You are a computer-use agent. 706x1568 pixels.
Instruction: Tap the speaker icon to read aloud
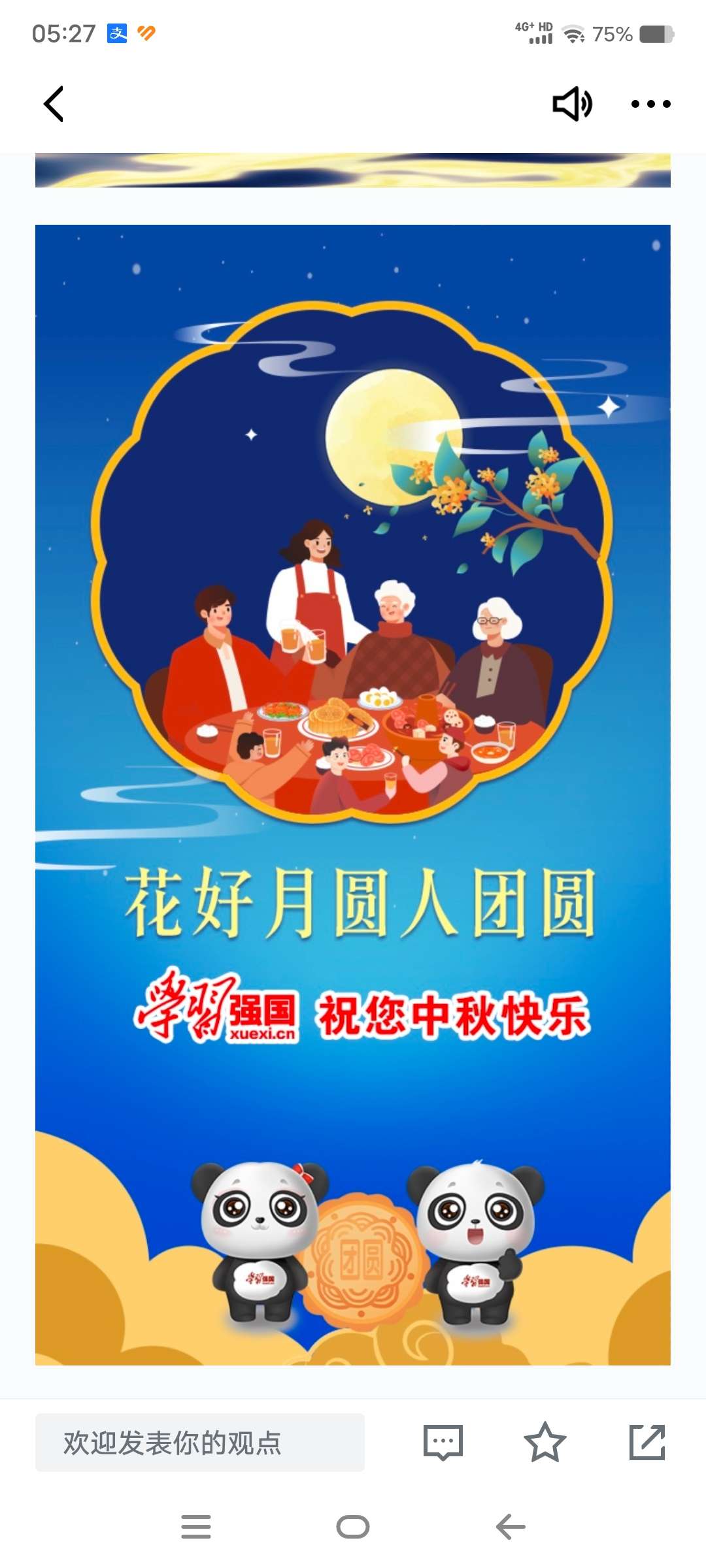click(572, 104)
